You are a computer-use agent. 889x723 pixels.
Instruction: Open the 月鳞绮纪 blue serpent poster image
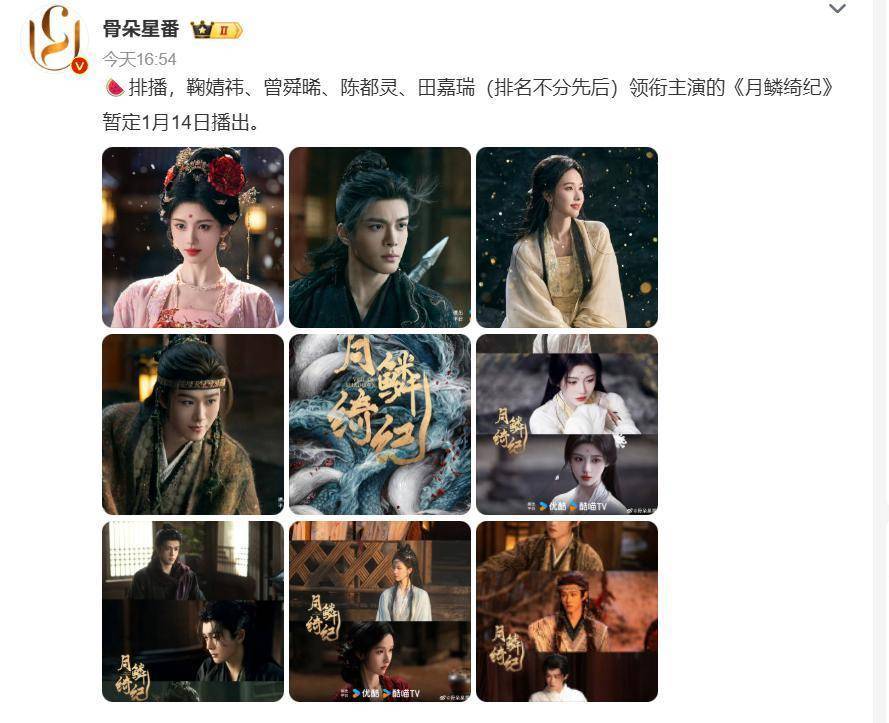point(379,424)
